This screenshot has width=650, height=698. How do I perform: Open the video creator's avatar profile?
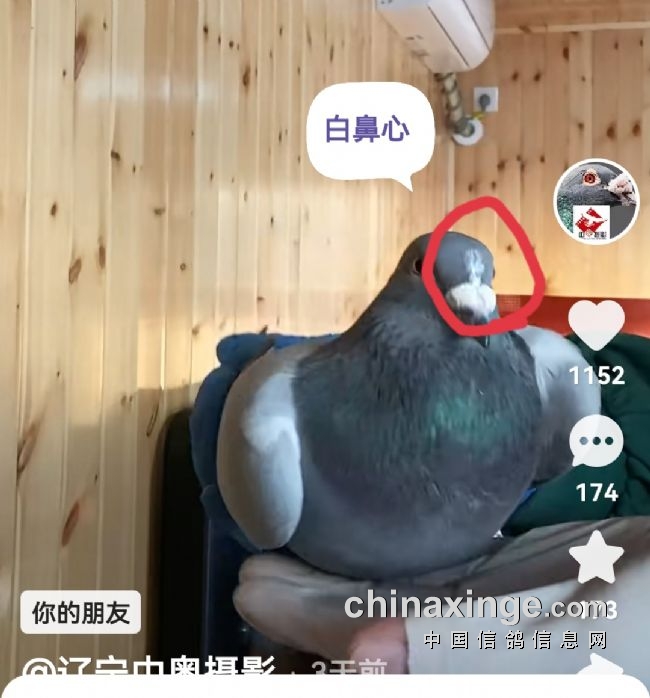click(x=595, y=201)
